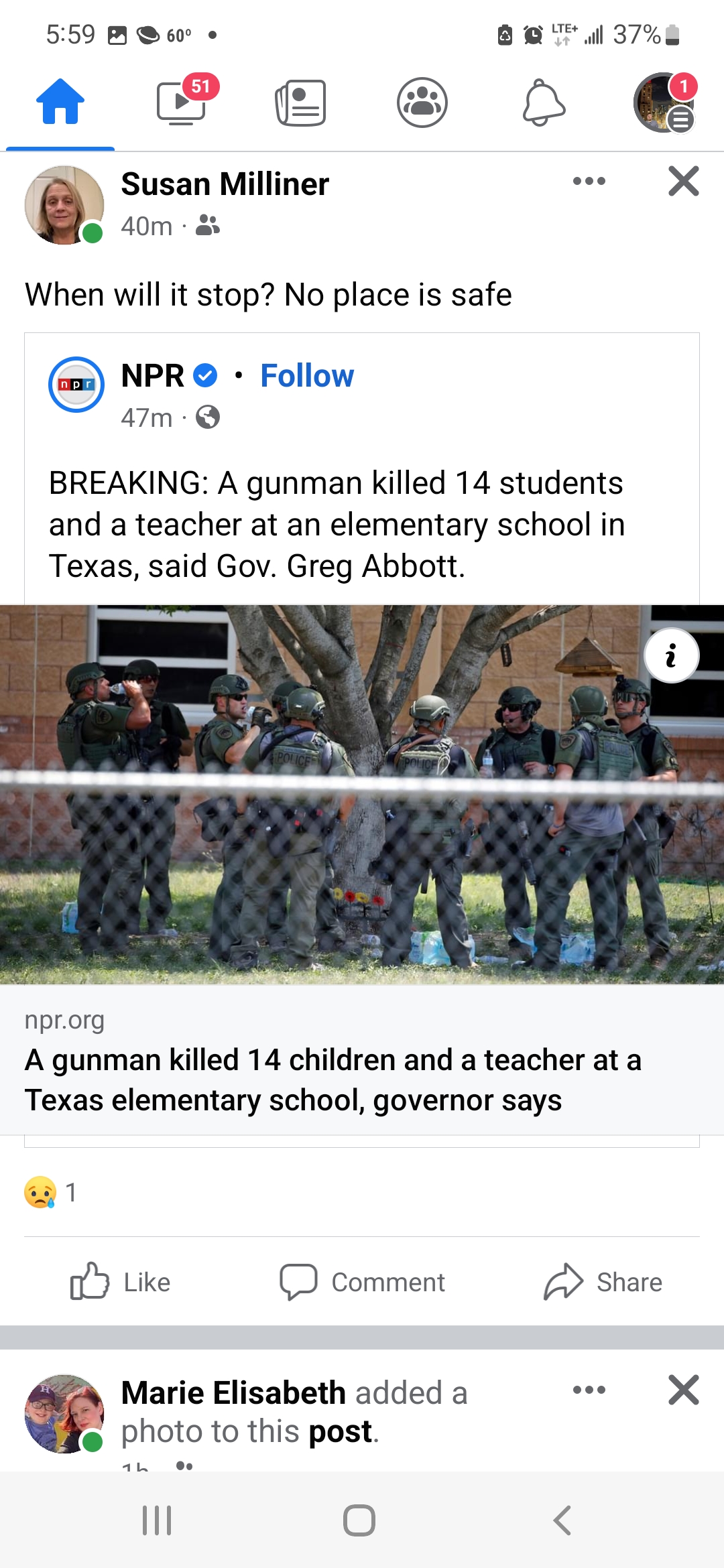The height and width of the screenshot is (1568, 724).
Task: Go back with the system back button
Action: 562,1520
